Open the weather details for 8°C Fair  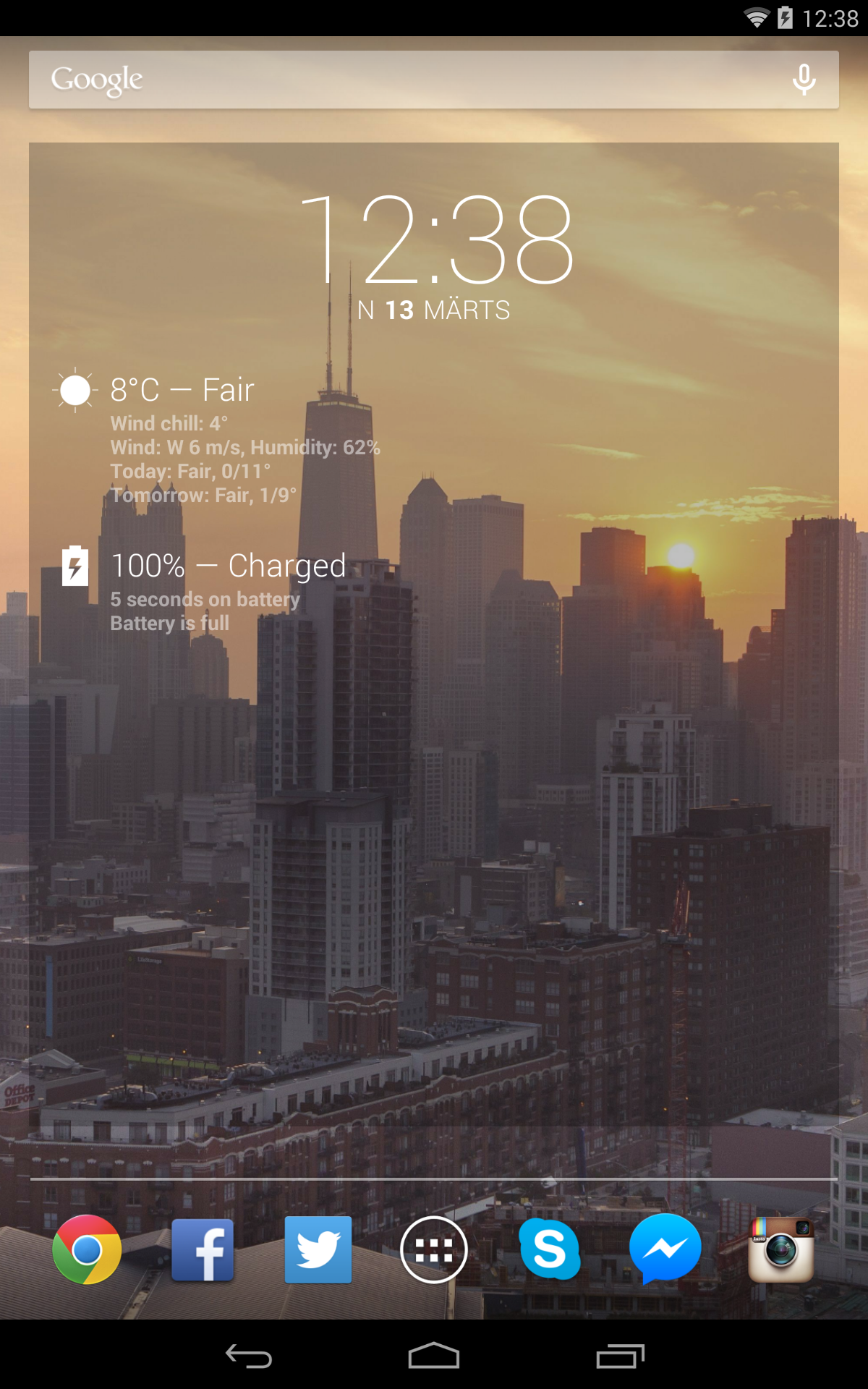click(182, 391)
